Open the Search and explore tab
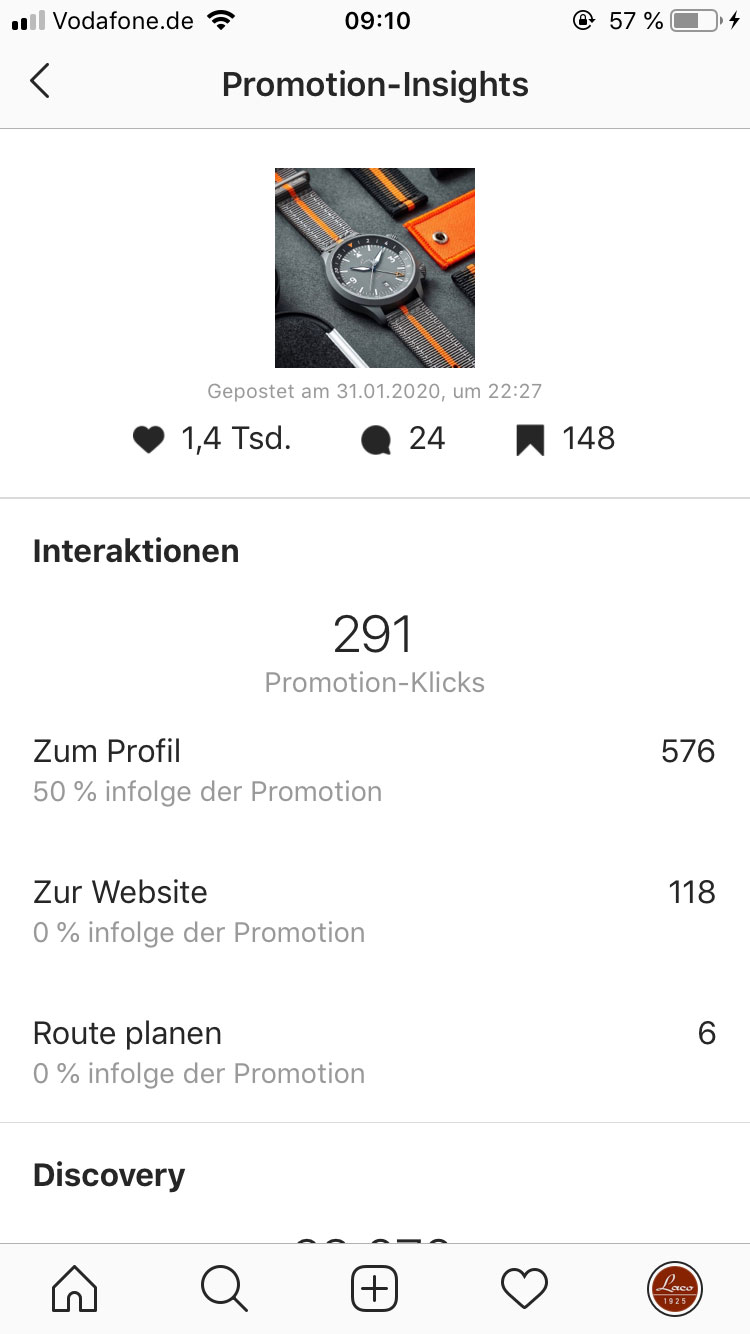The width and height of the screenshot is (750, 1334). coord(224,1288)
